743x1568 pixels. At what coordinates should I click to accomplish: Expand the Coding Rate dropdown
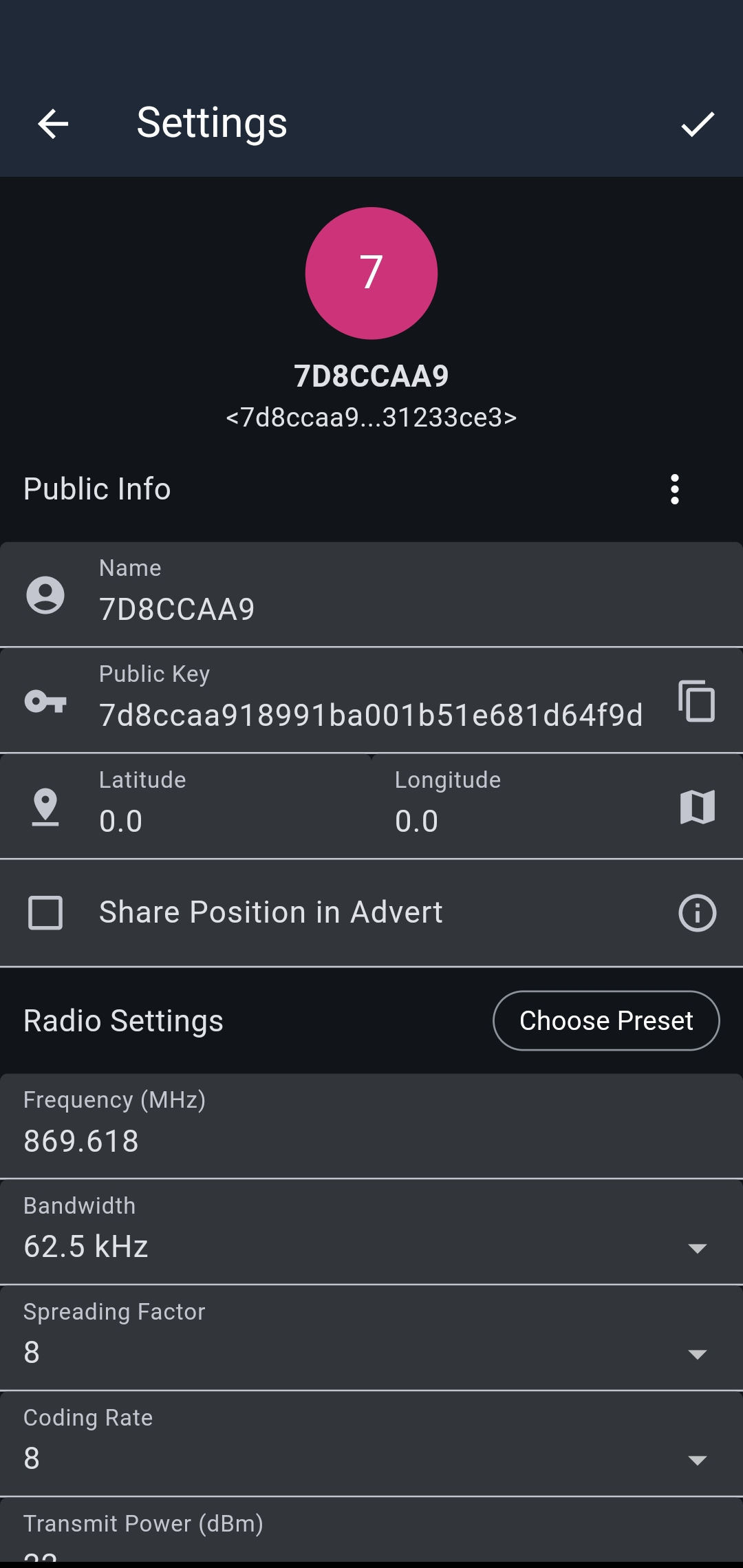(697, 1459)
